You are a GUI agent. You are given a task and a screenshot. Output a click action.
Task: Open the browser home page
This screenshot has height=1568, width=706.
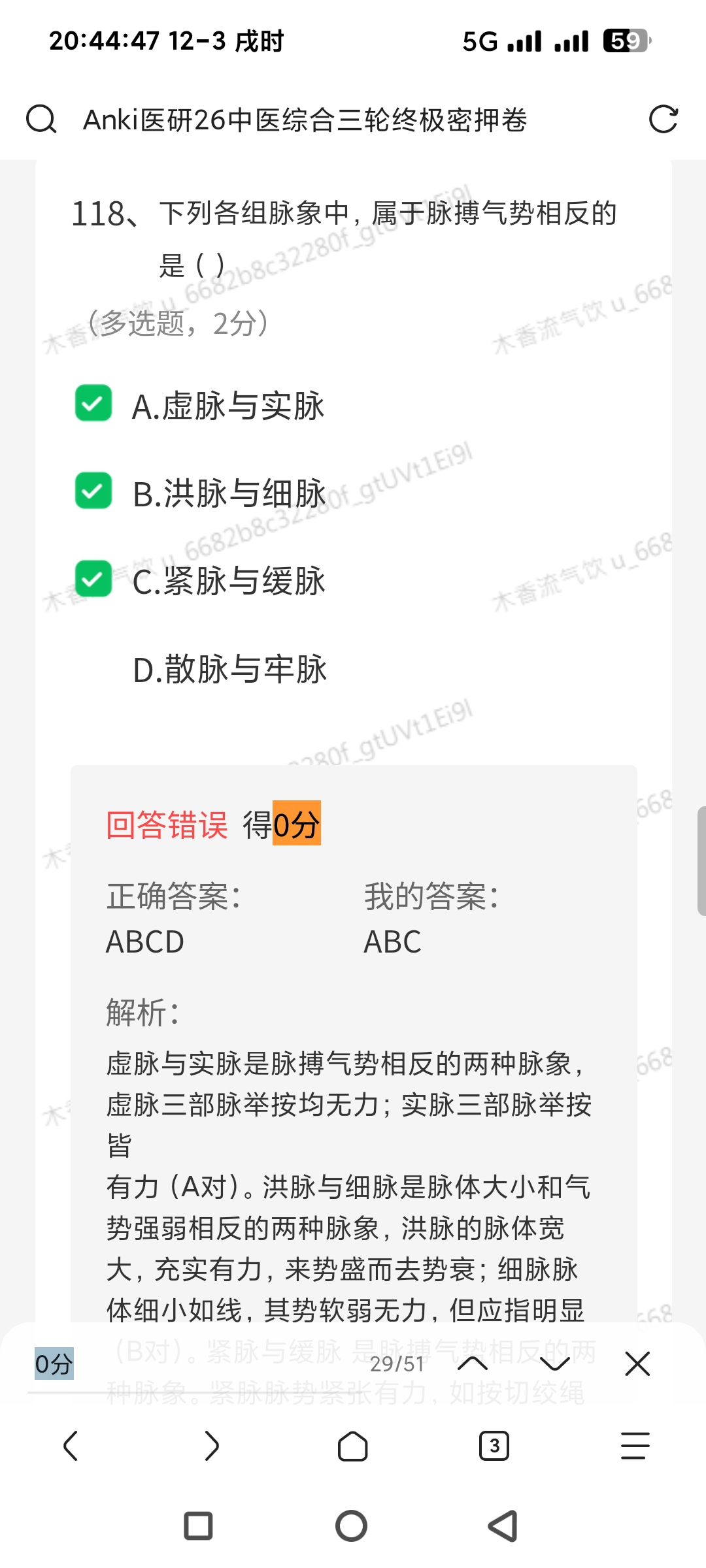pyautogui.click(x=352, y=1445)
